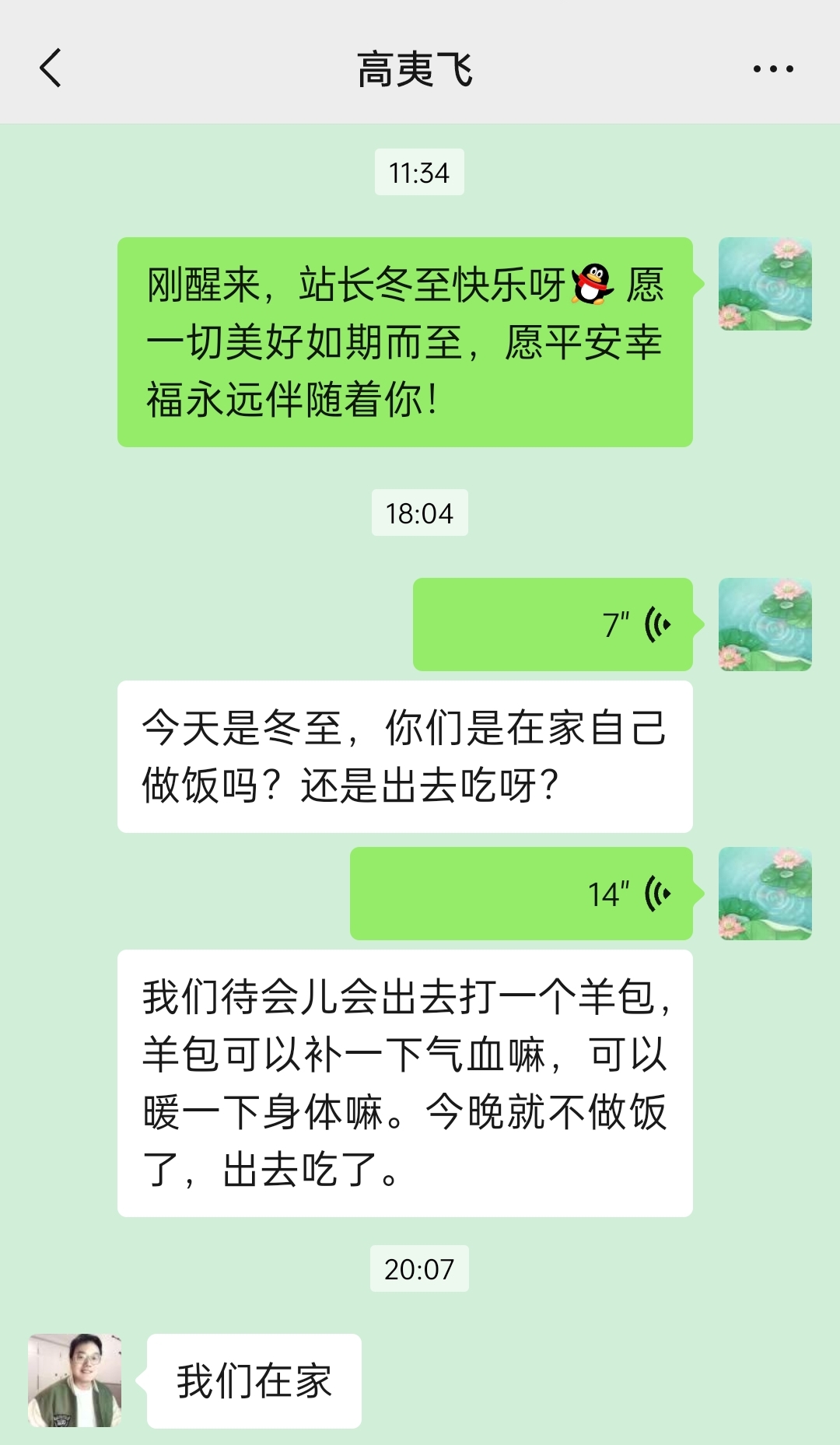Viewport: 840px width, 1445px height.
Task: Open the lotus avatar beside the 冬至快乐 message
Action: tap(765, 284)
